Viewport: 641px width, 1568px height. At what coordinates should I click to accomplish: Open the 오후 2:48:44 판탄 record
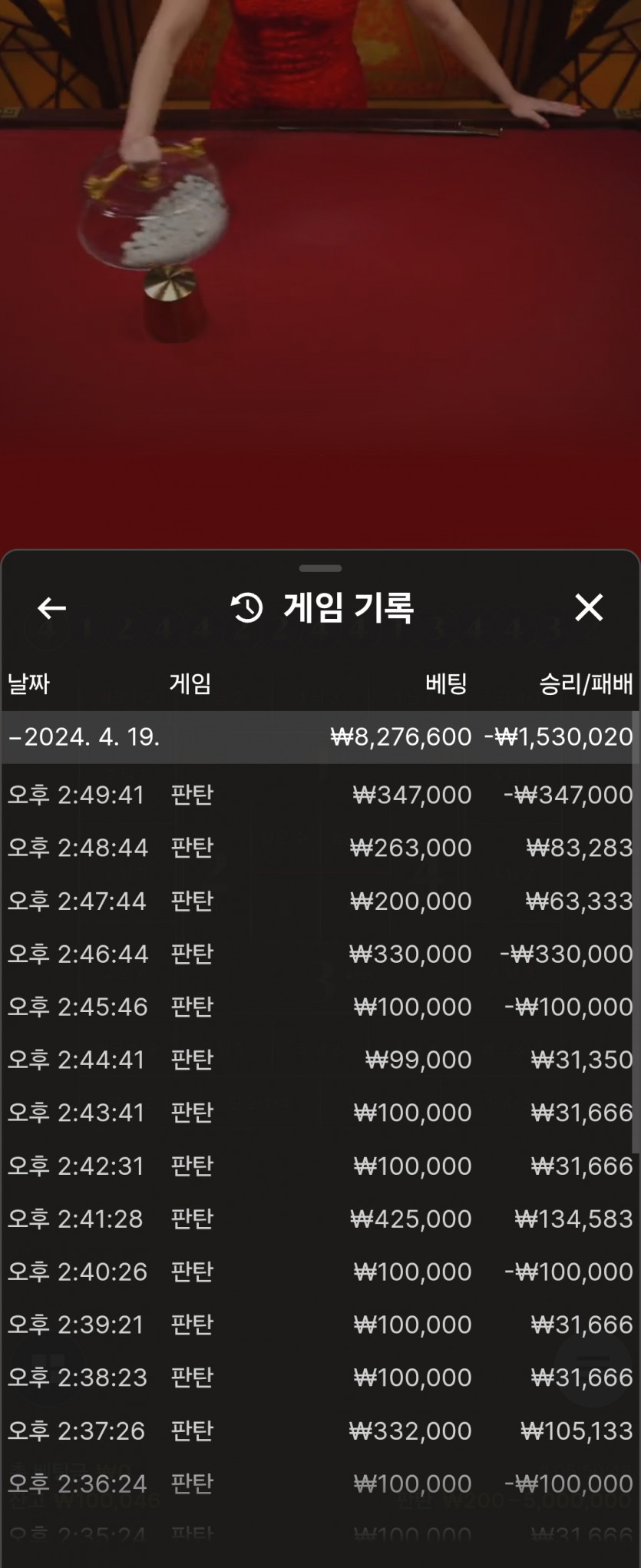319,848
